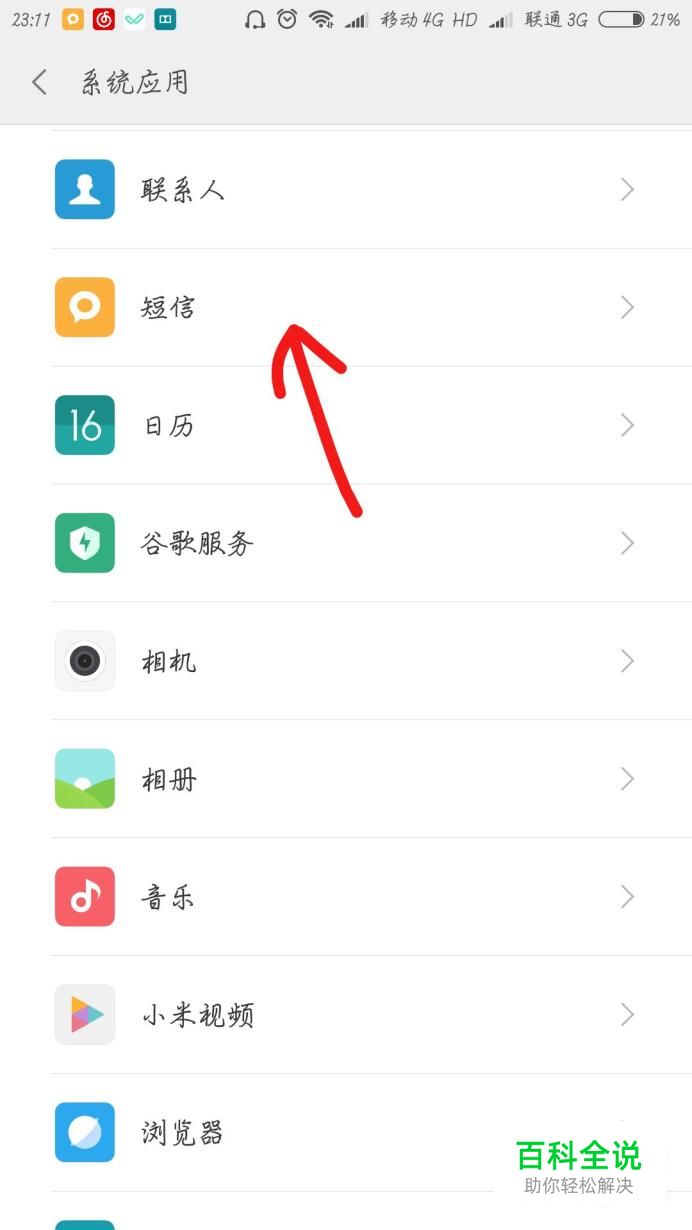Select 小米视频 from the list
The width and height of the screenshot is (692, 1230).
(345, 1016)
